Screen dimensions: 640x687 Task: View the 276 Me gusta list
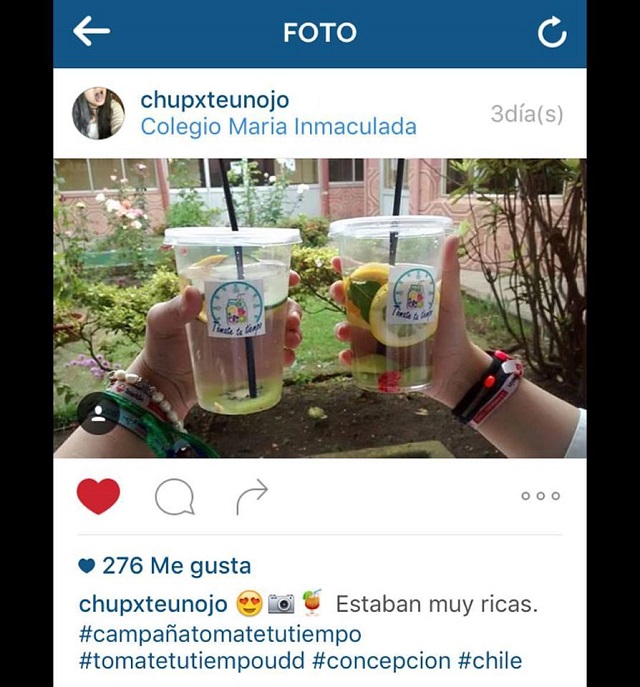(165, 566)
